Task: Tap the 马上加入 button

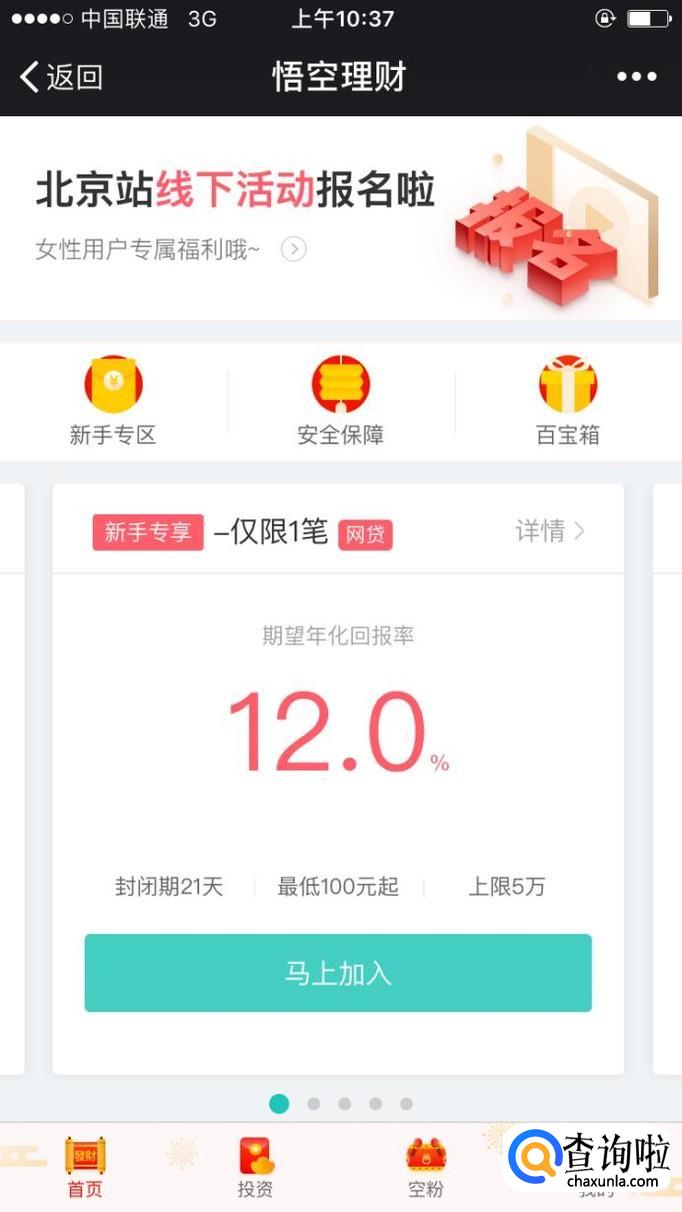Action: (x=338, y=973)
